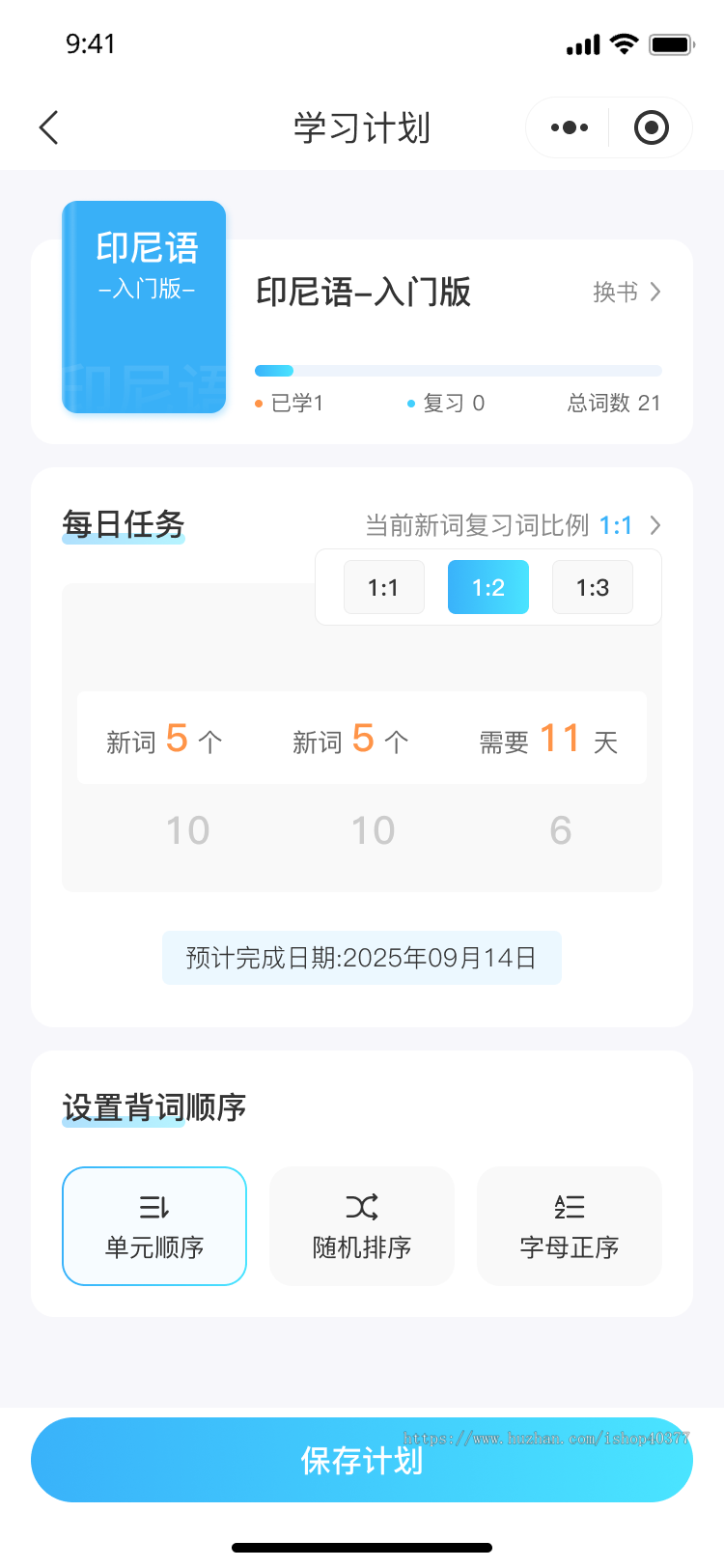Select the 1:2 ratio option
The width and height of the screenshot is (724, 1568).
pyautogui.click(x=487, y=587)
